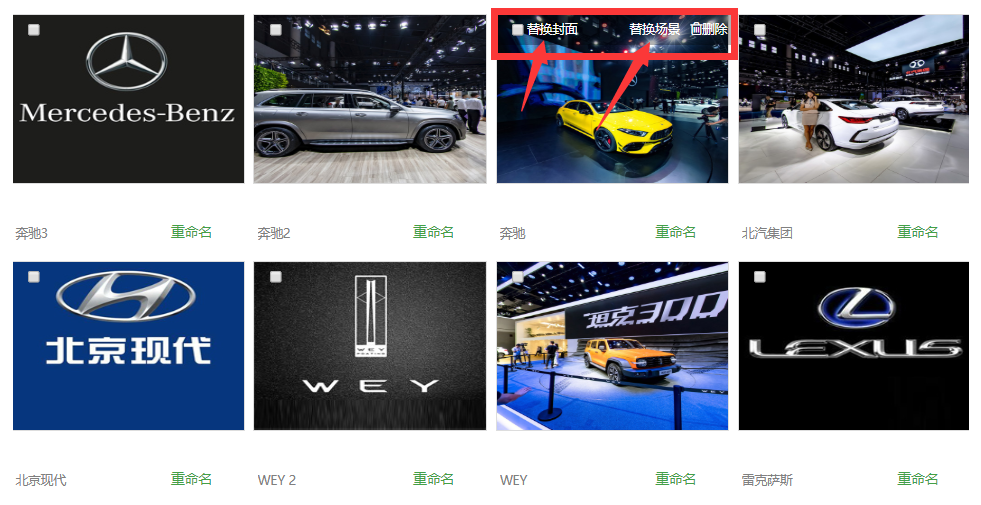Check the box on the 北汽集团 tile

(x=760, y=30)
